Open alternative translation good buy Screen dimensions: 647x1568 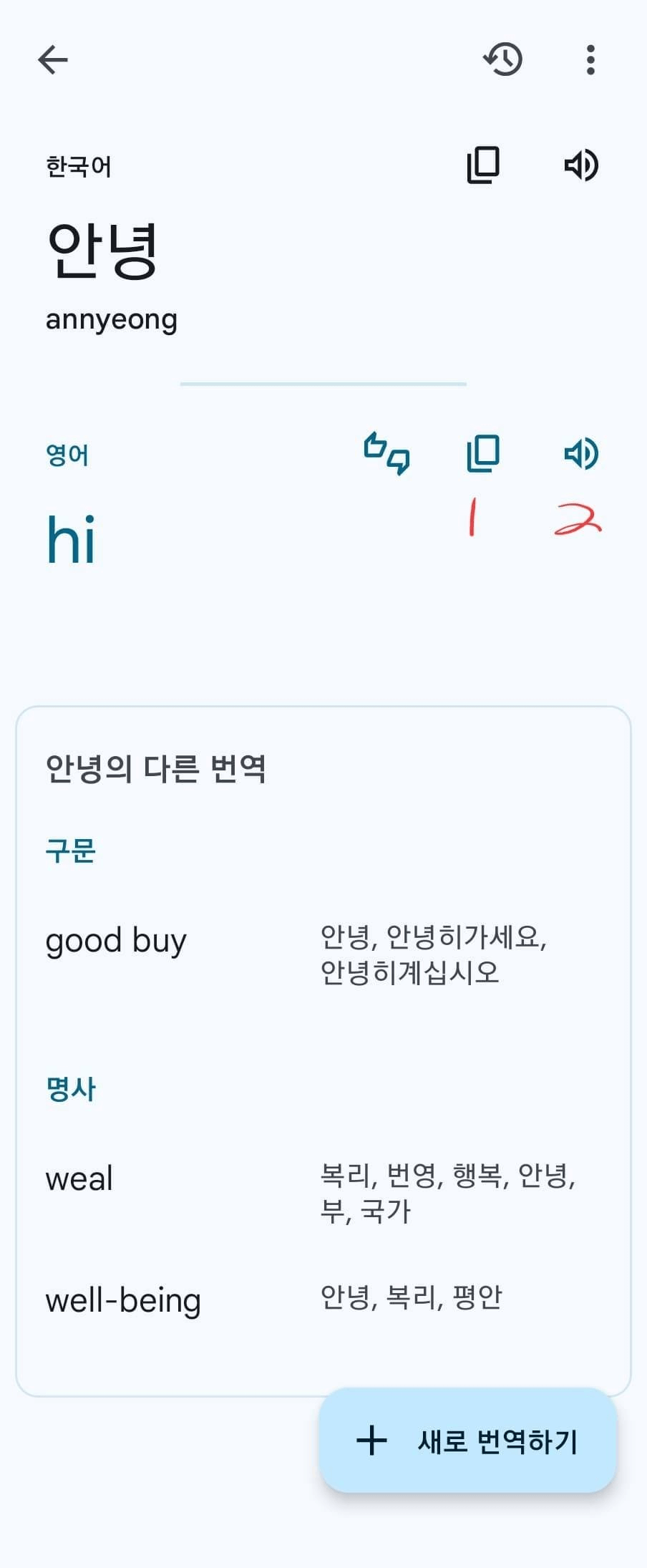(x=115, y=940)
